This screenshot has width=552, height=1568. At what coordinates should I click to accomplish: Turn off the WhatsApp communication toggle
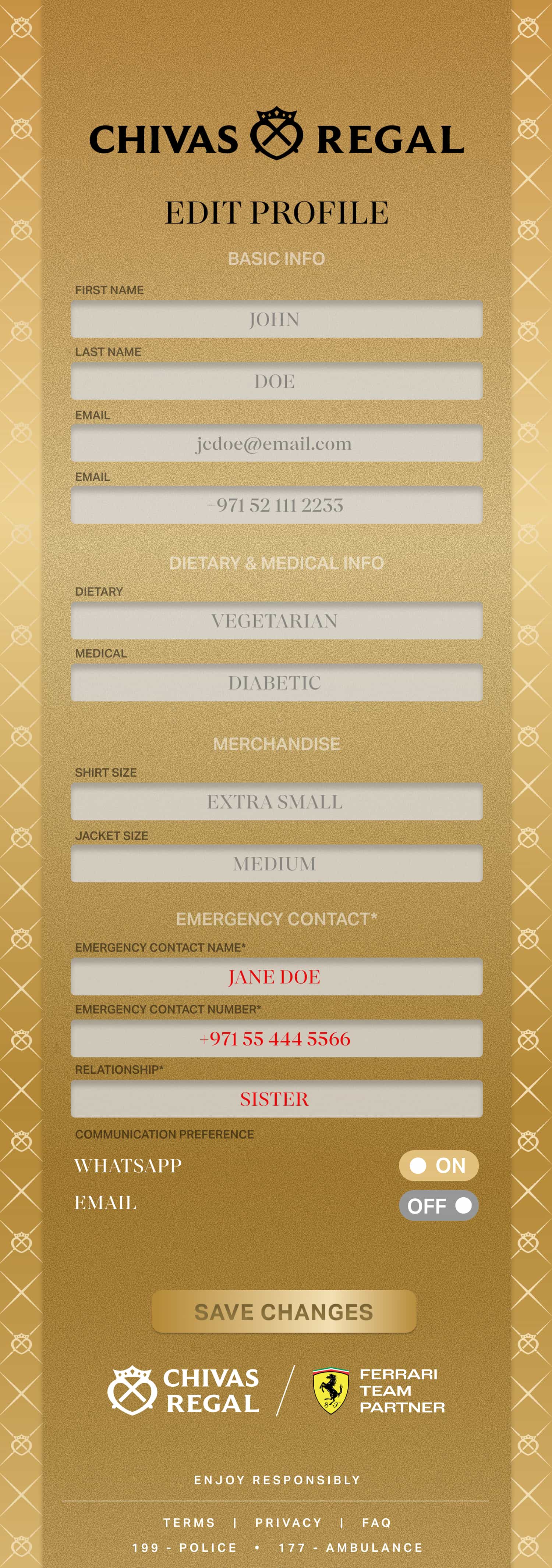438,1166
